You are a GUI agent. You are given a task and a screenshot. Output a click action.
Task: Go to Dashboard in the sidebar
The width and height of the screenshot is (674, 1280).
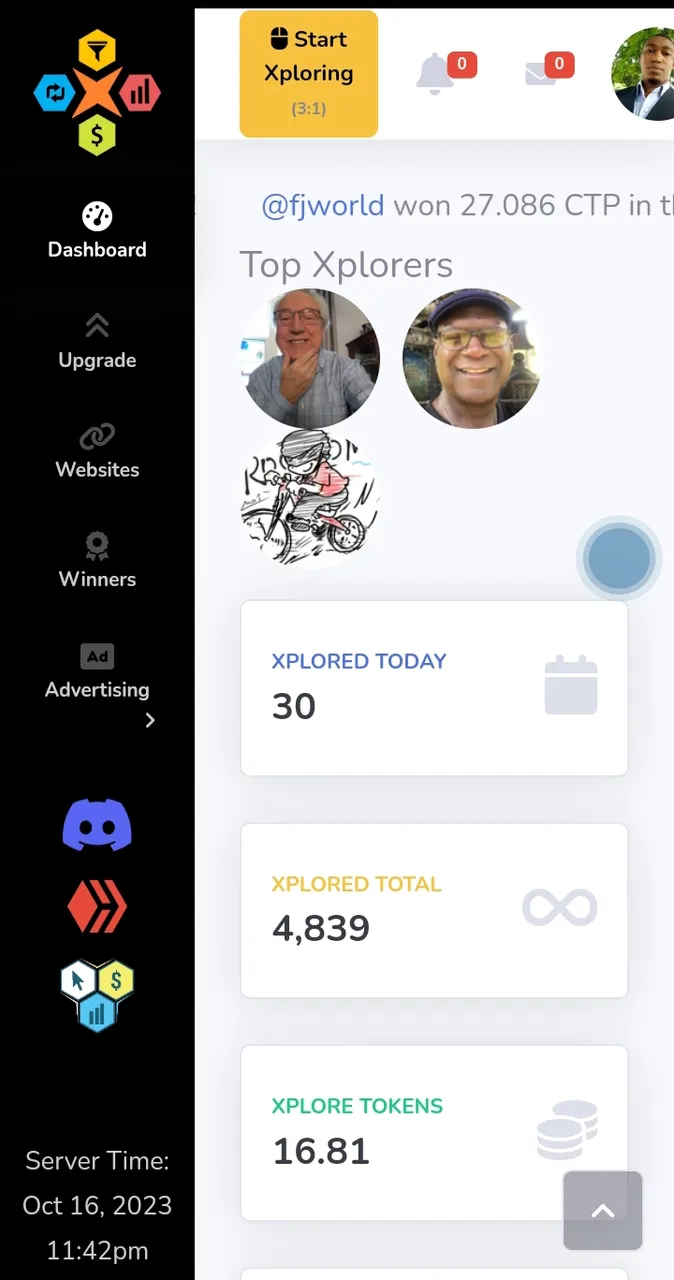tap(97, 231)
